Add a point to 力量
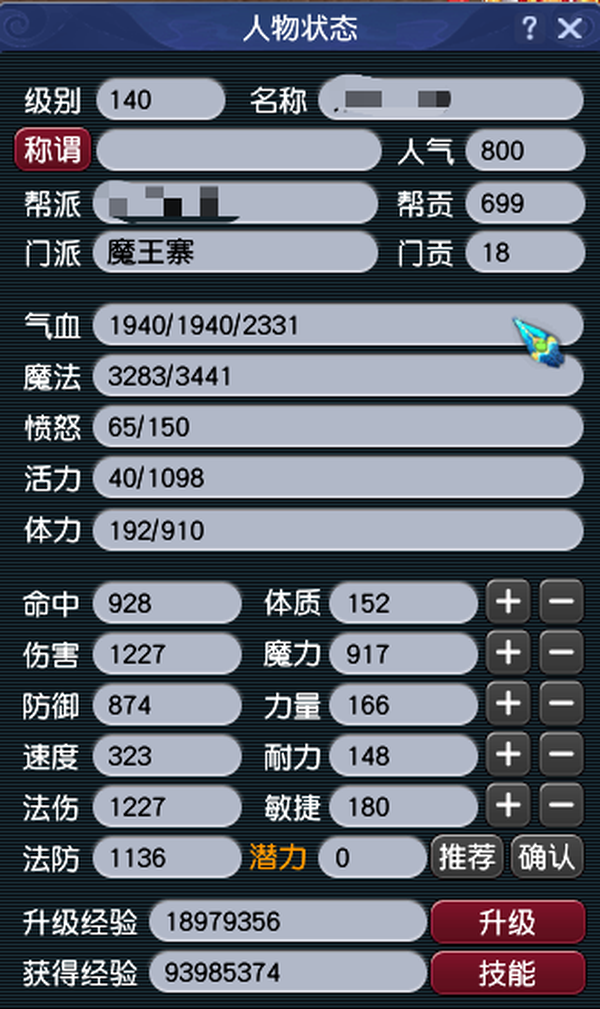This screenshot has height=1009, width=600. [x=508, y=704]
